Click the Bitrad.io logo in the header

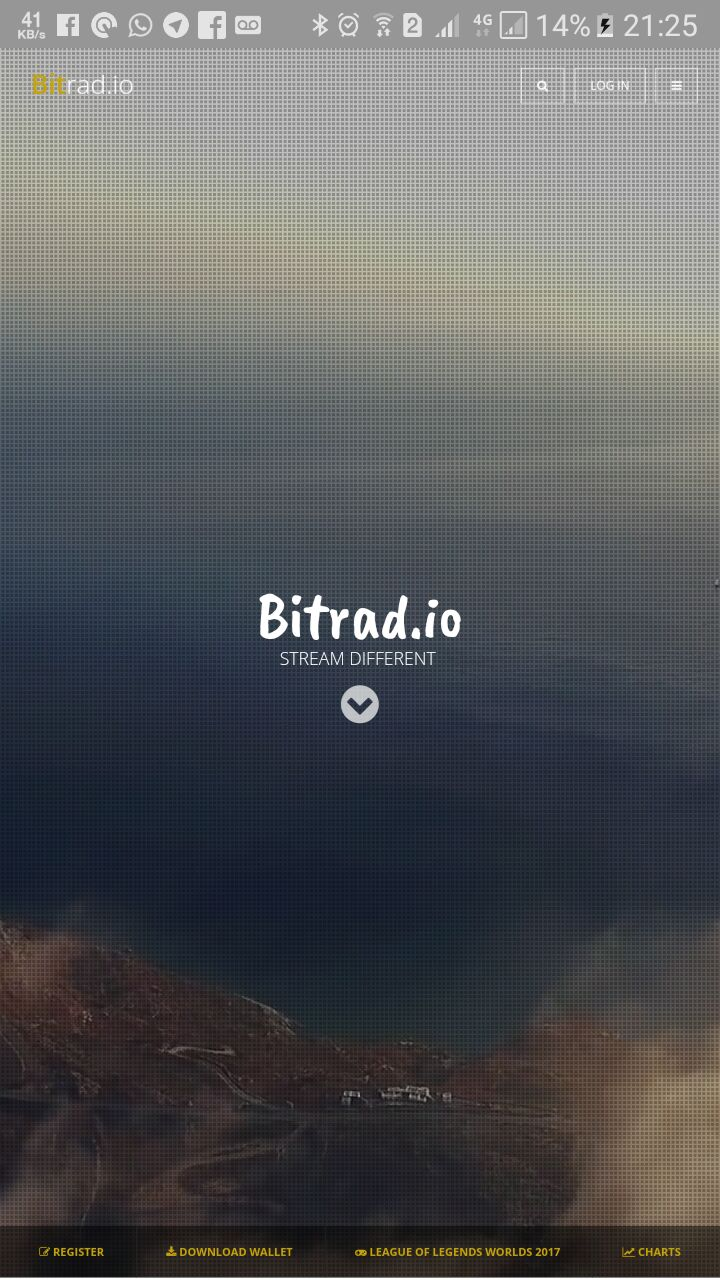point(84,85)
